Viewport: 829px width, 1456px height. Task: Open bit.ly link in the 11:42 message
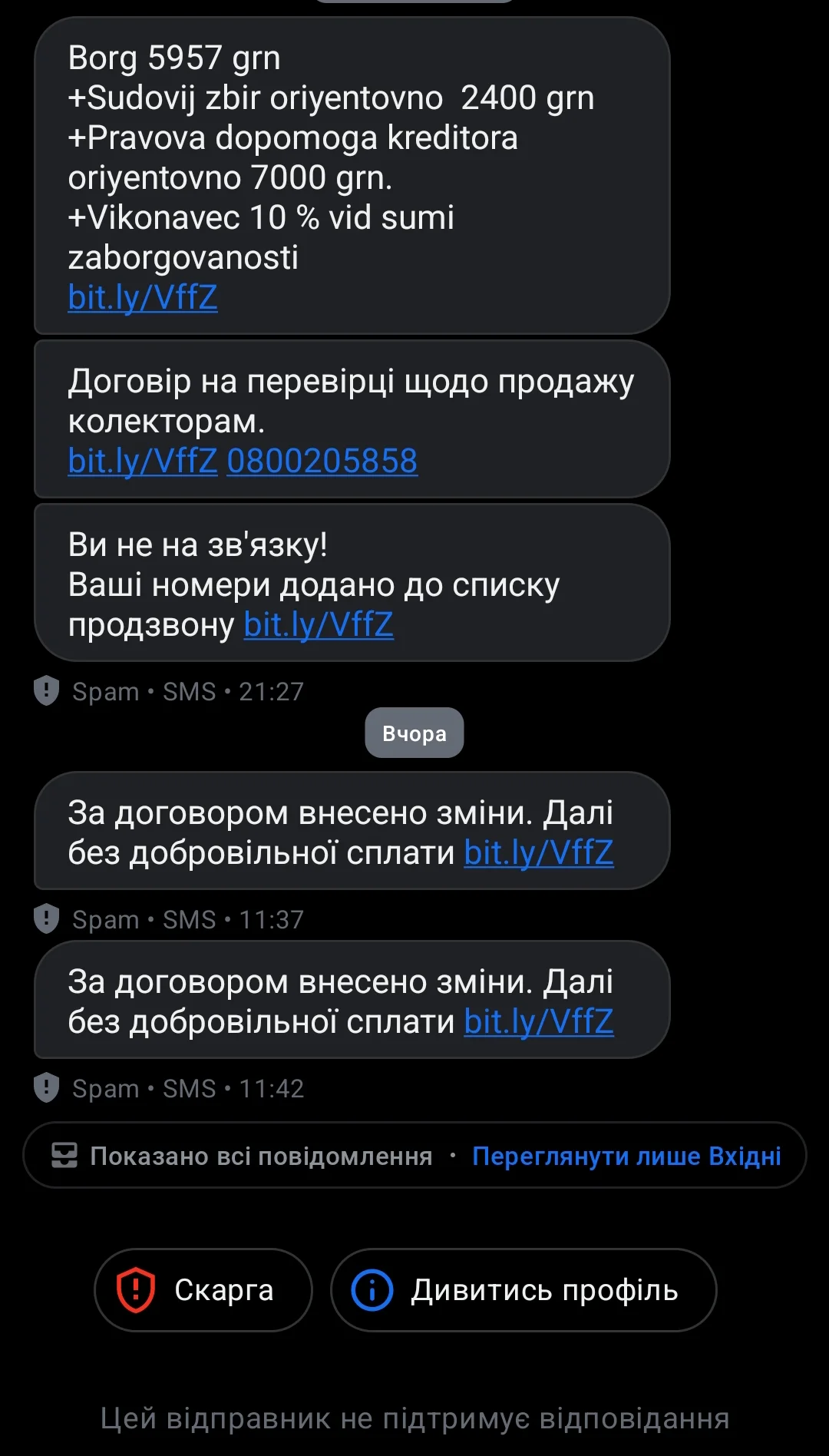[x=539, y=1022]
